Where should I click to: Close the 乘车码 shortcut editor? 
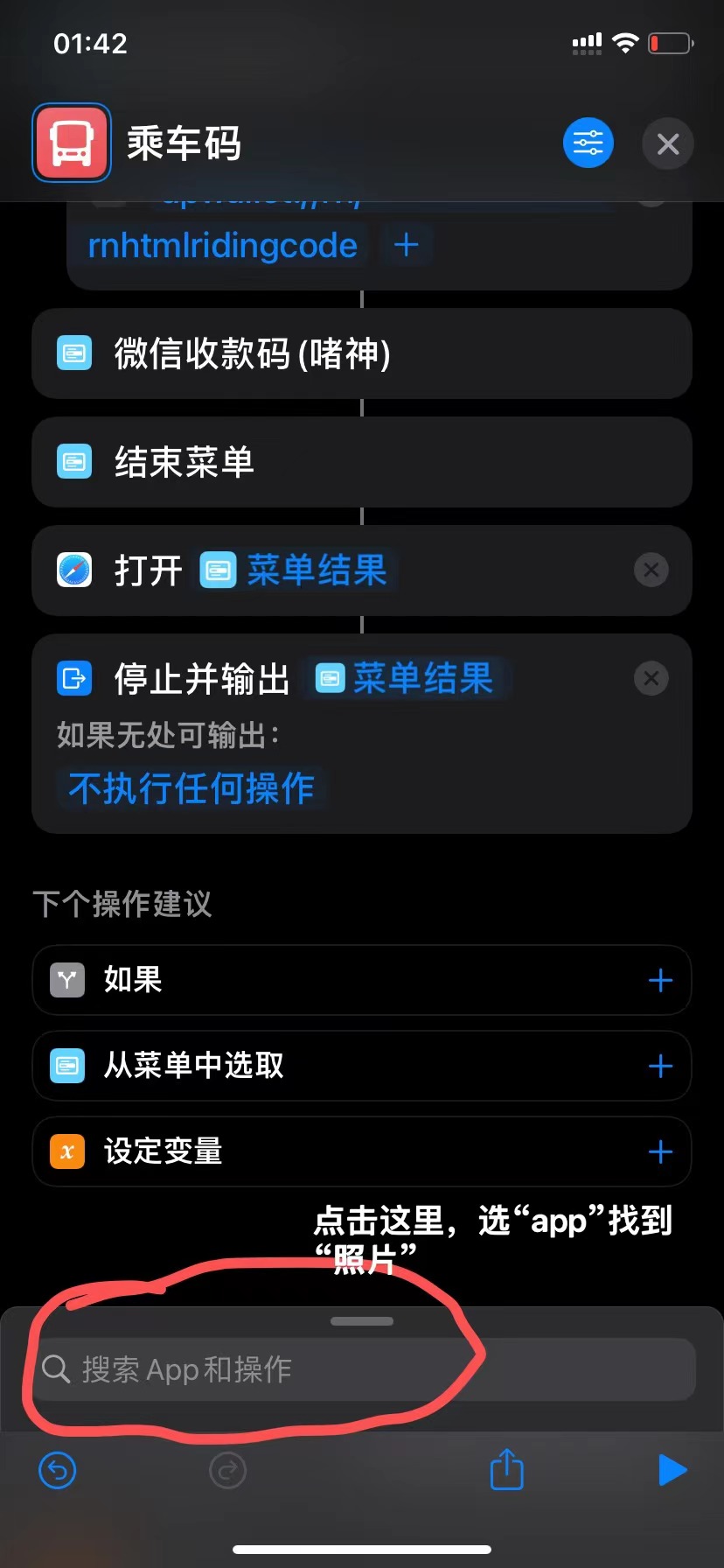[667, 143]
